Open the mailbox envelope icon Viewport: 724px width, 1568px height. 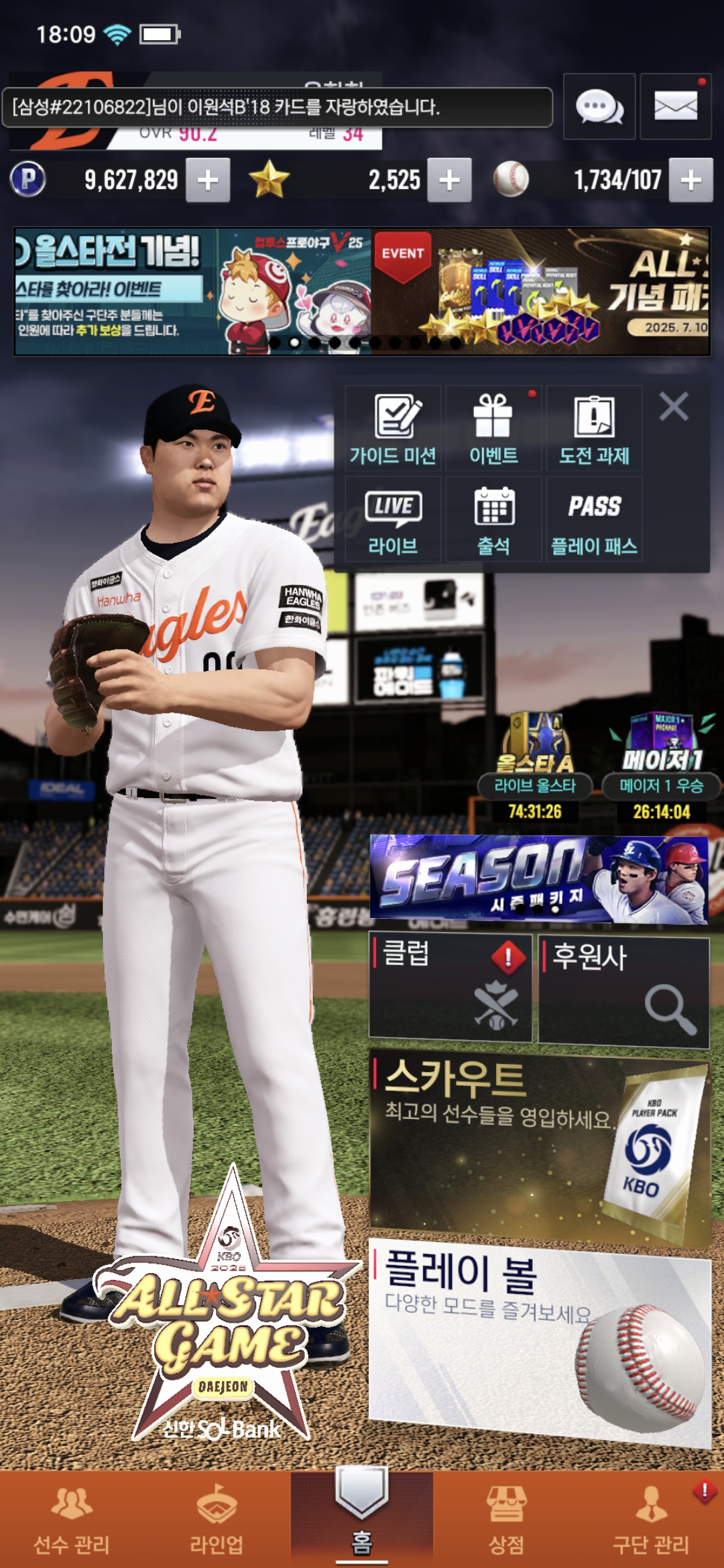click(675, 107)
